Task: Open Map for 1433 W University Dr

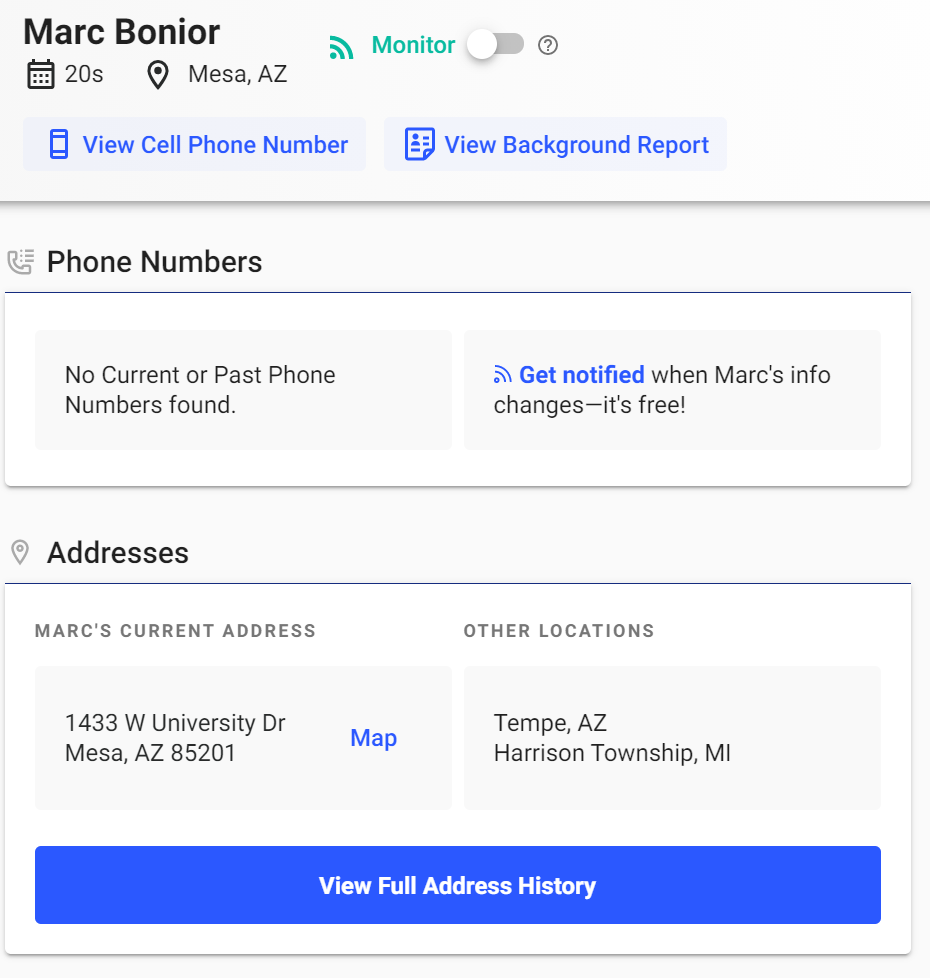Action: pos(374,738)
